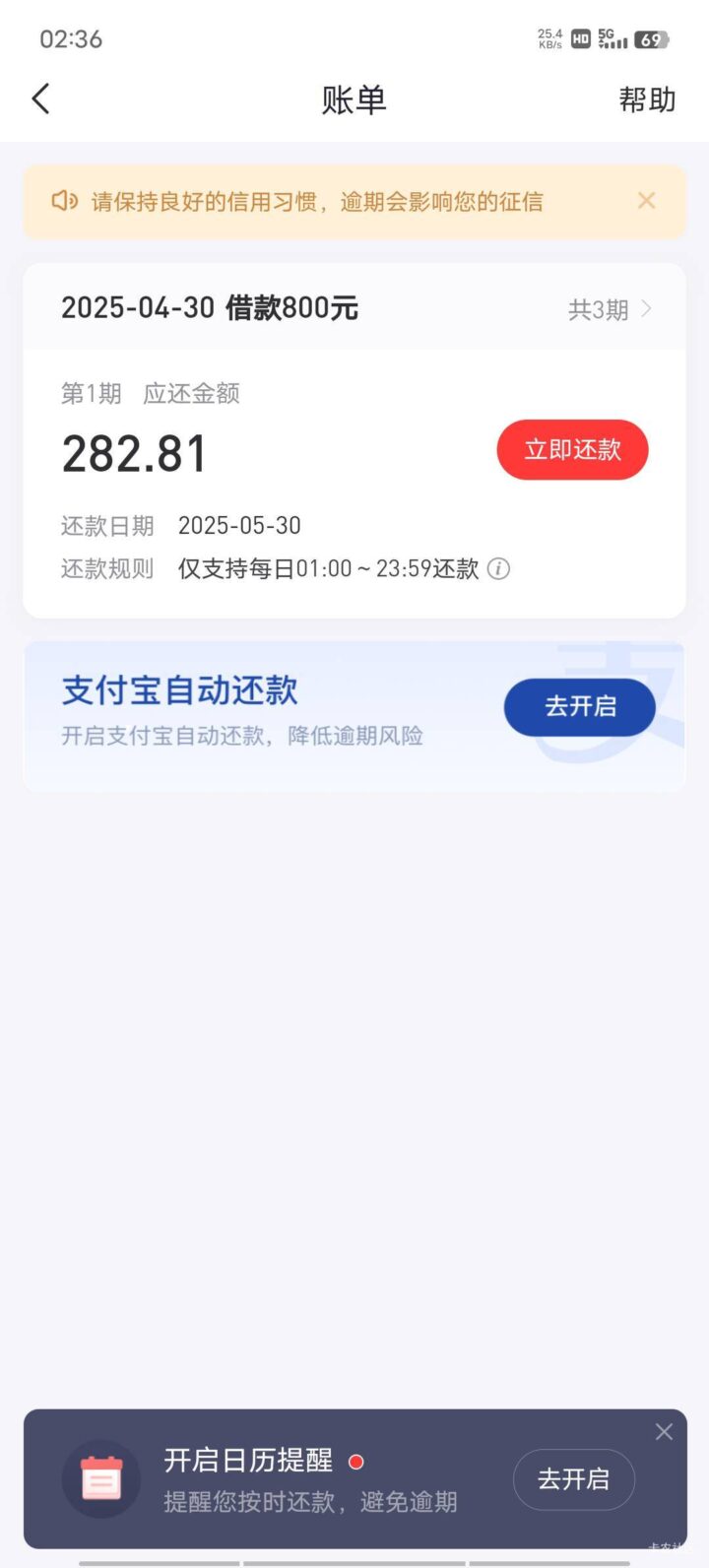709x1568 pixels.
Task: Open the 帮助 help page
Action: click(647, 99)
